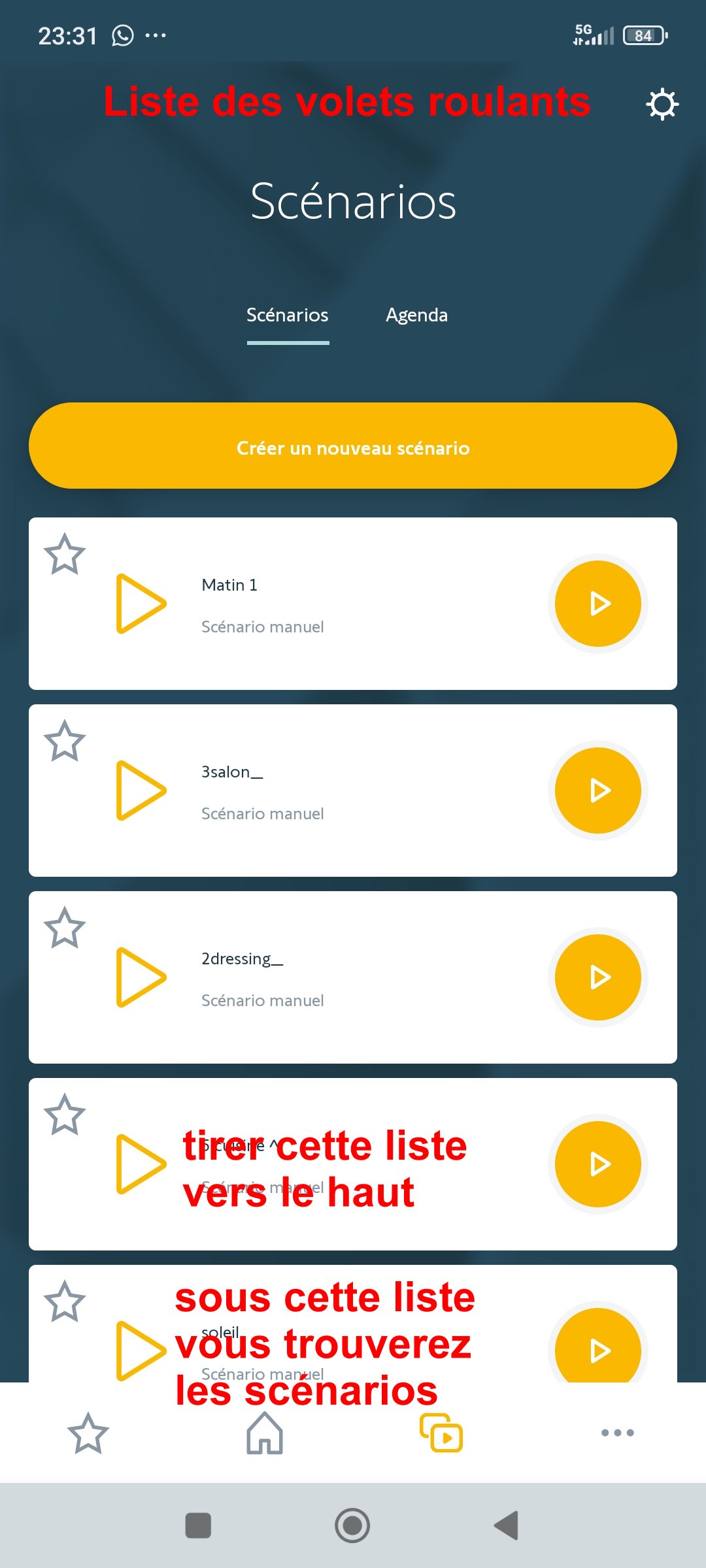Open favorites in bottom navigation

(x=88, y=1433)
